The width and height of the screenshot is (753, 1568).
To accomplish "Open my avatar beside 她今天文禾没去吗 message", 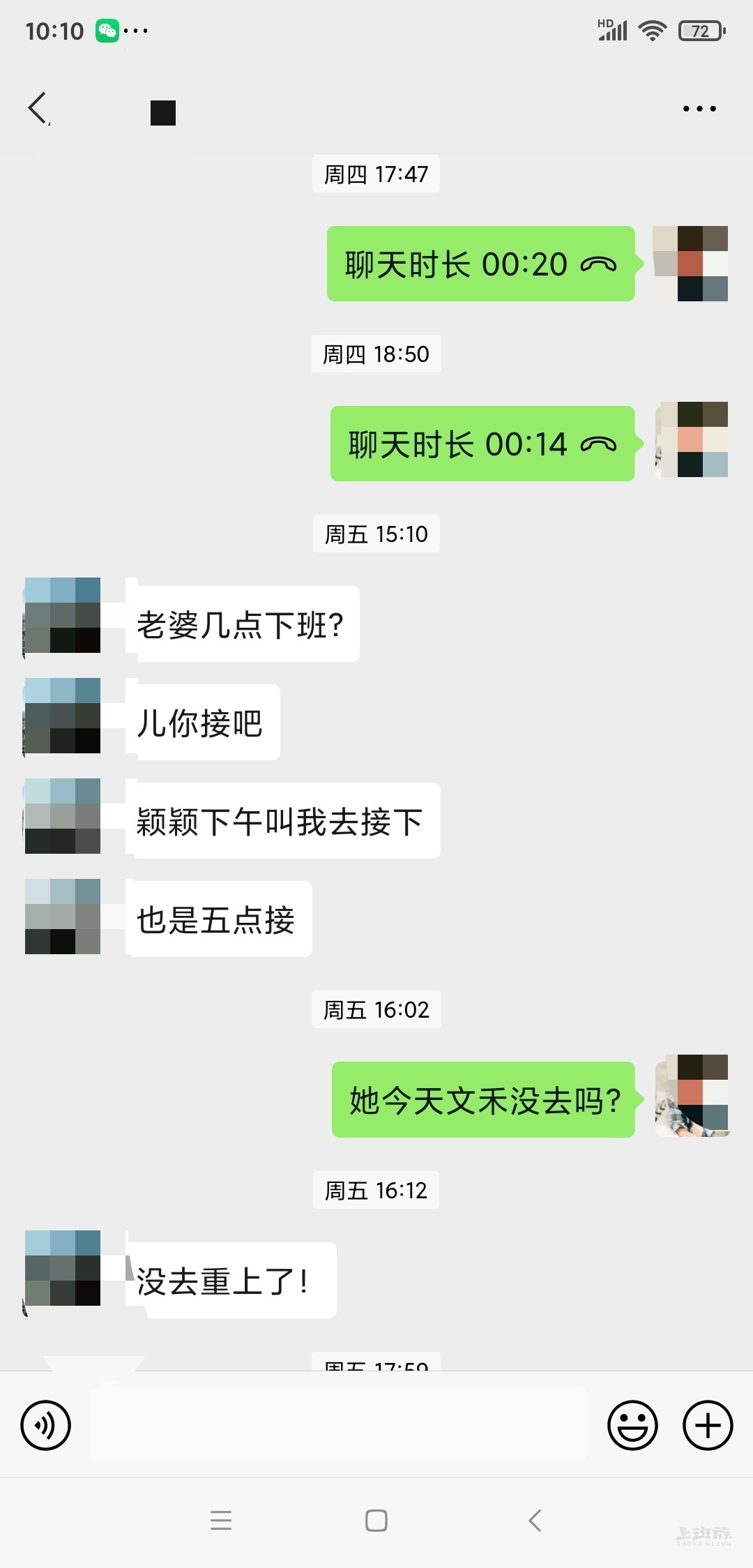I will (692, 1096).
